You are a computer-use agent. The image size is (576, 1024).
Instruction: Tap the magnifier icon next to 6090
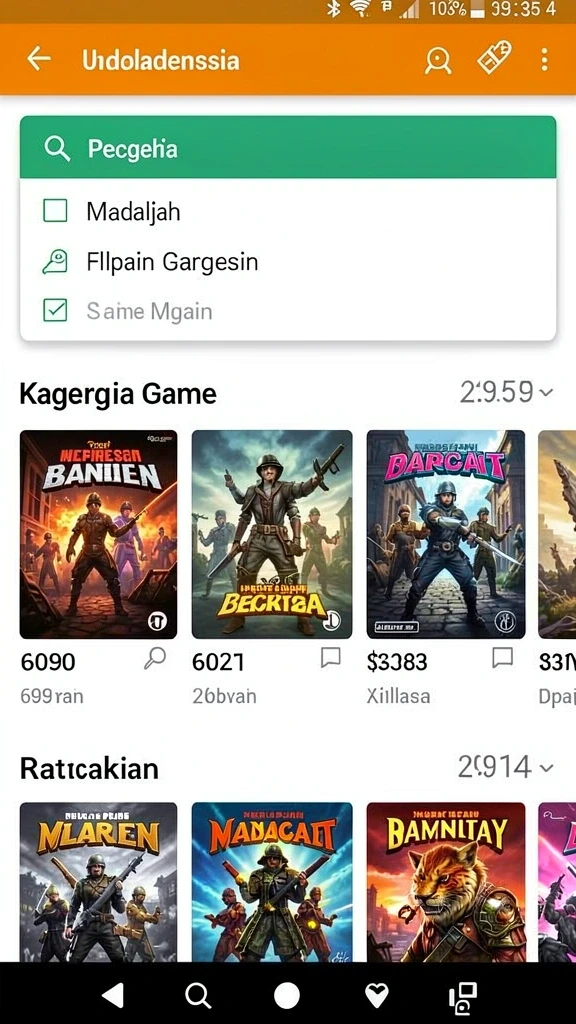point(155,659)
